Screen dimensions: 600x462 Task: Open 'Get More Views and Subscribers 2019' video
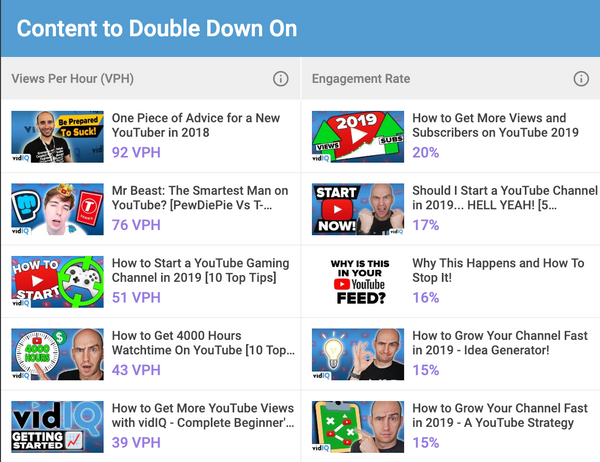[x=495, y=126]
